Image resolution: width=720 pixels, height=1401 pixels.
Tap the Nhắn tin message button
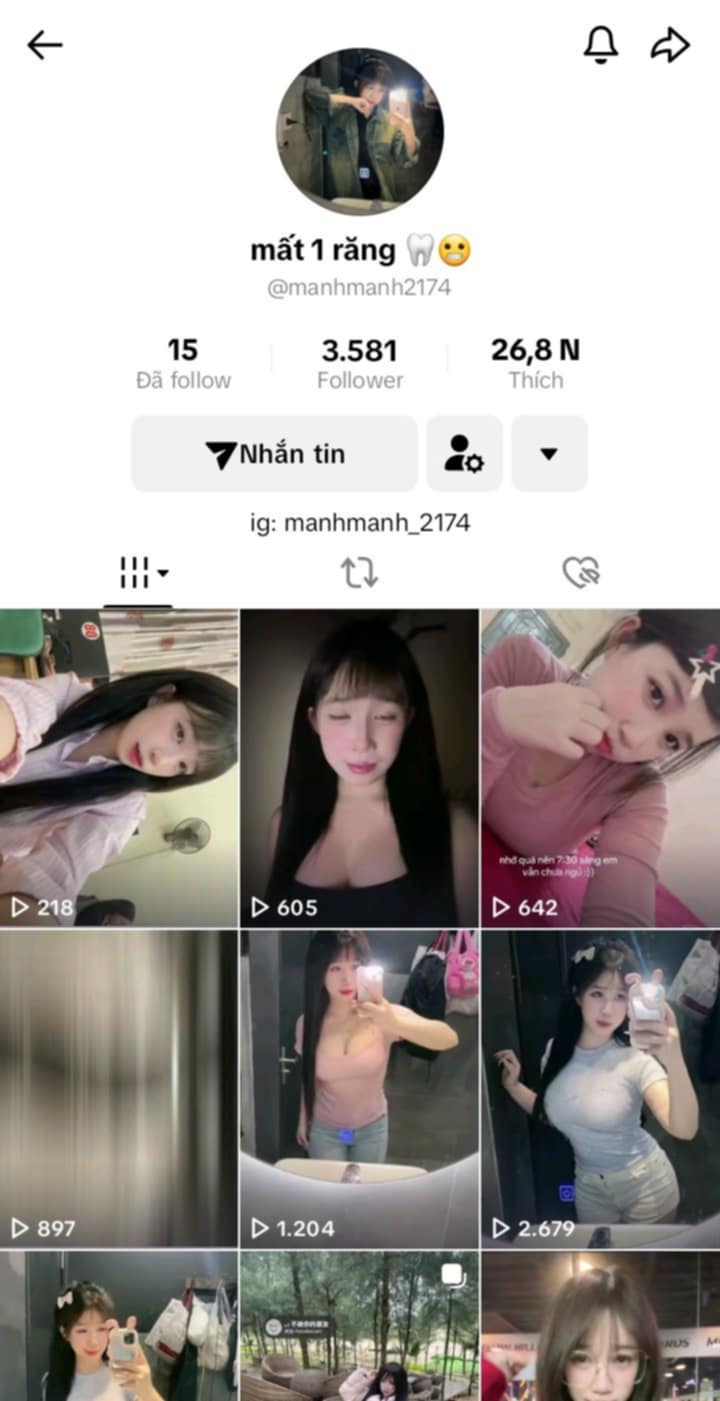click(x=274, y=454)
